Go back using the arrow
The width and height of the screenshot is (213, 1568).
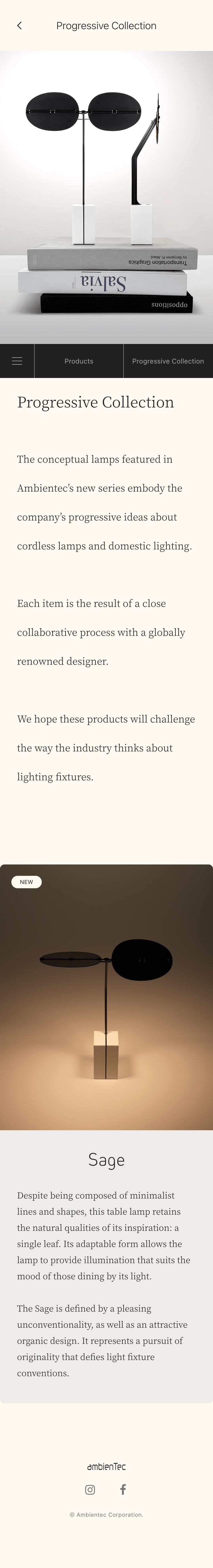pyautogui.click(x=20, y=26)
